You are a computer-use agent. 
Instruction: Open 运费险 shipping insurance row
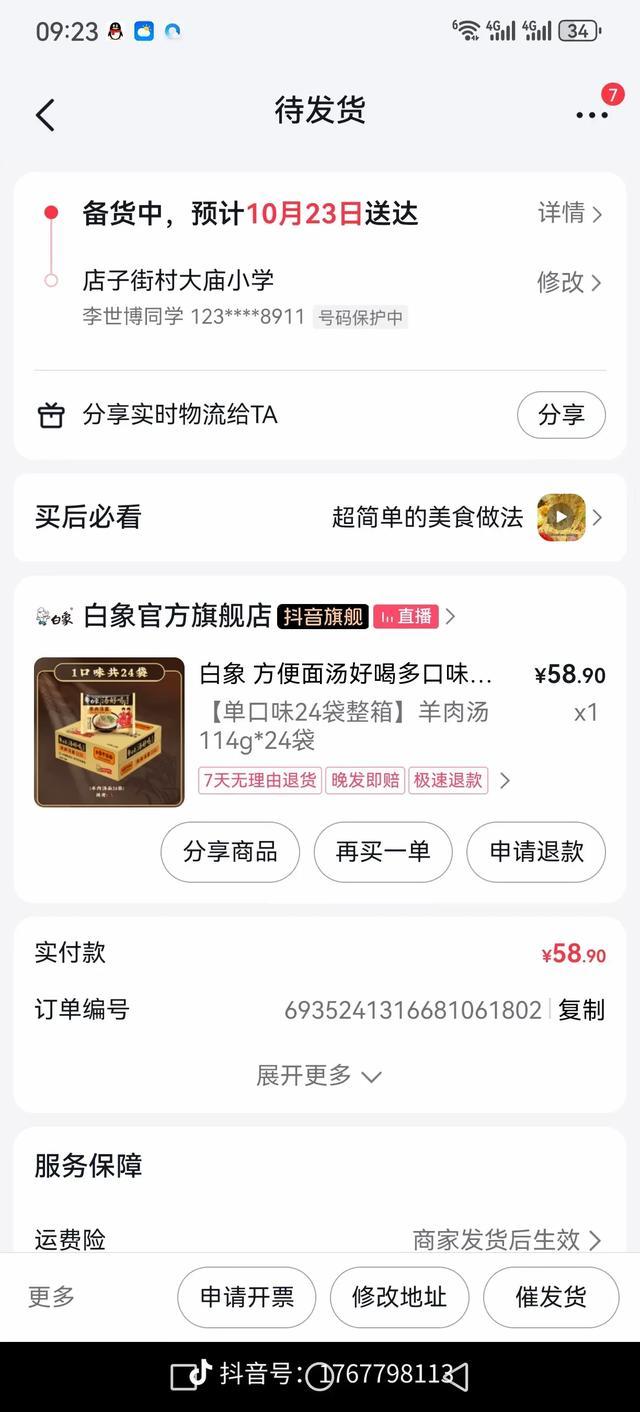320,1240
